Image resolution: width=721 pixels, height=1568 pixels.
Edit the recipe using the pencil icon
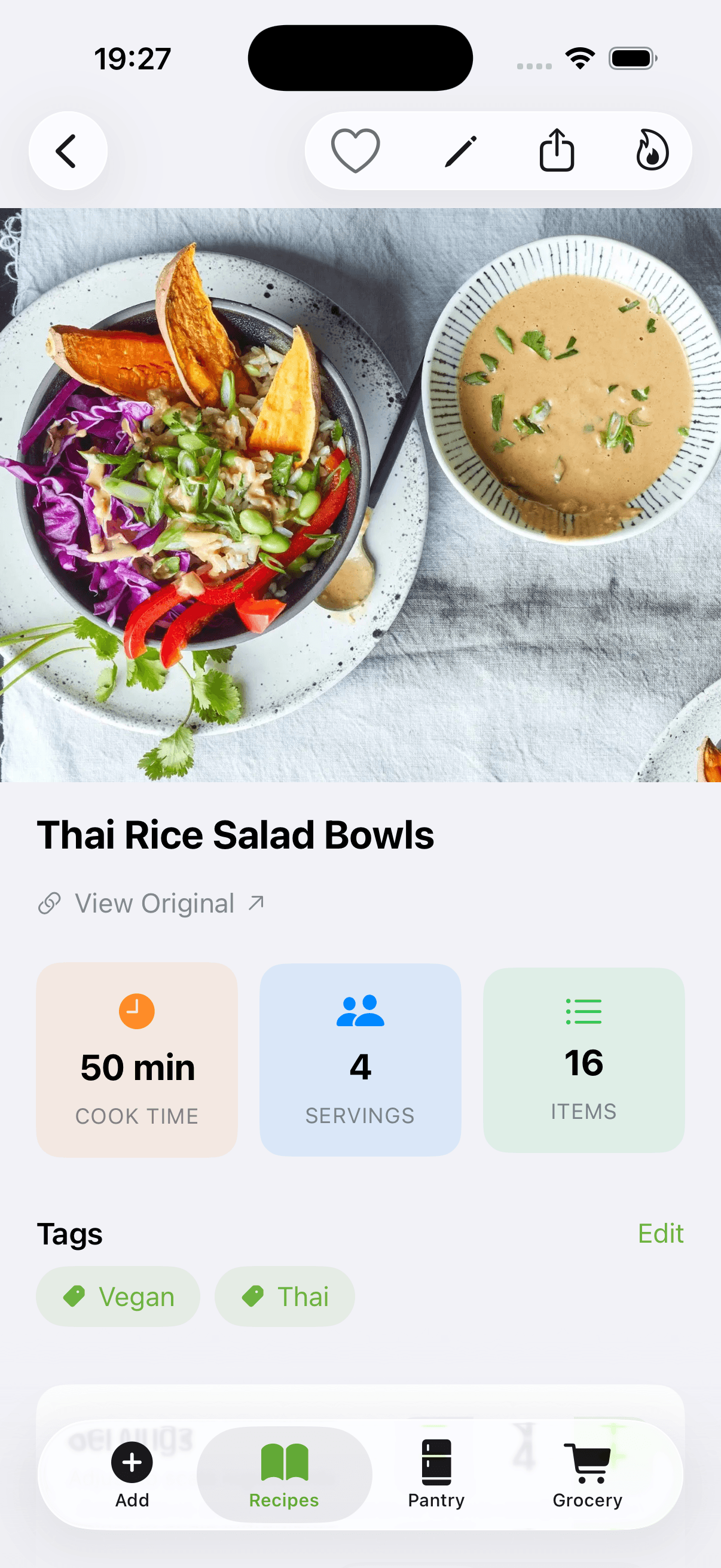click(x=459, y=150)
